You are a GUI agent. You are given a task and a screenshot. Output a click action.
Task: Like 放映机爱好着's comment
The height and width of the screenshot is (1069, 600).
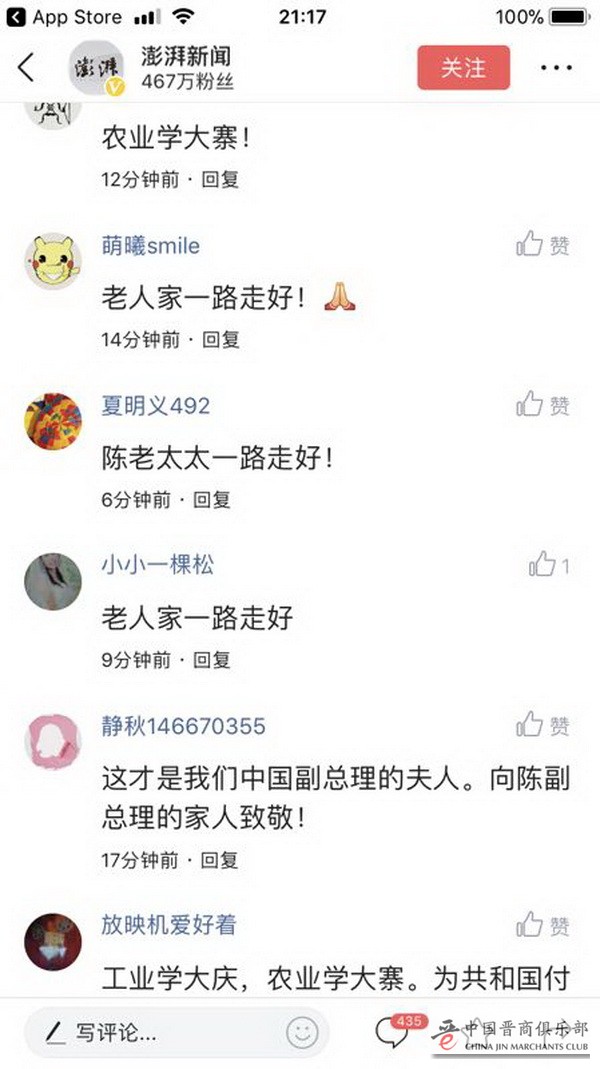pyautogui.click(x=543, y=924)
